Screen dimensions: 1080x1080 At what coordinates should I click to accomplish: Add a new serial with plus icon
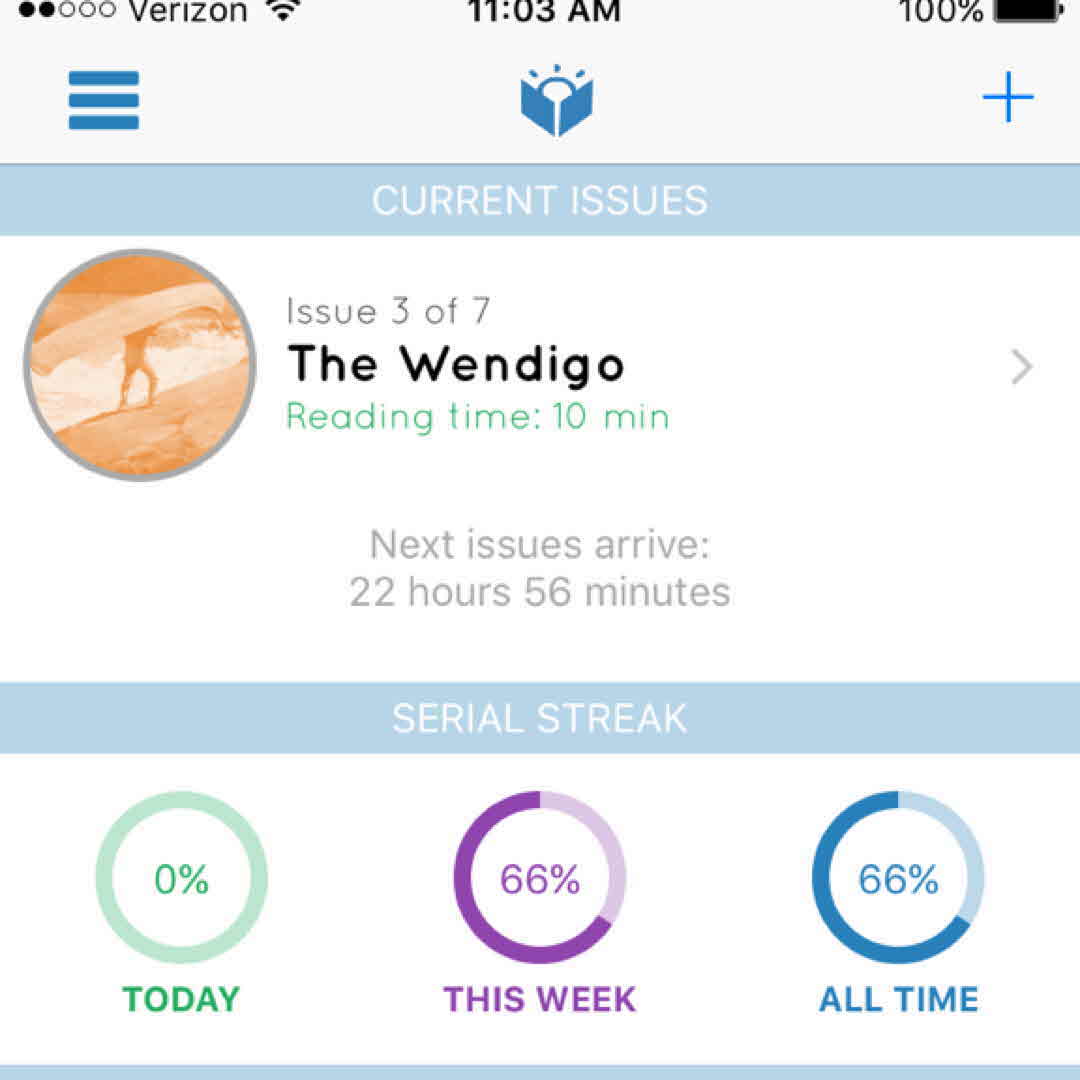click(x=1007, y=98)
